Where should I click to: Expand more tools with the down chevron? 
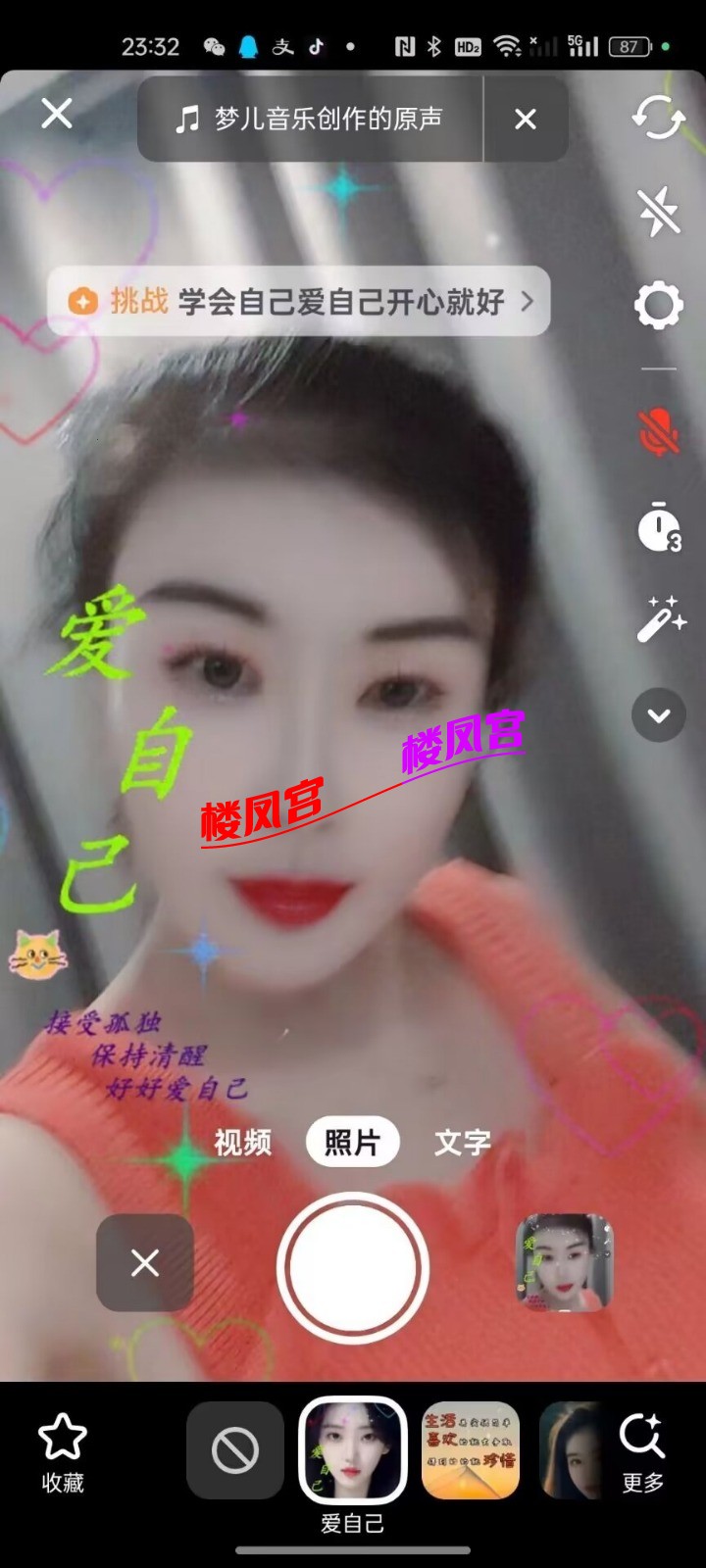[659, 715]
